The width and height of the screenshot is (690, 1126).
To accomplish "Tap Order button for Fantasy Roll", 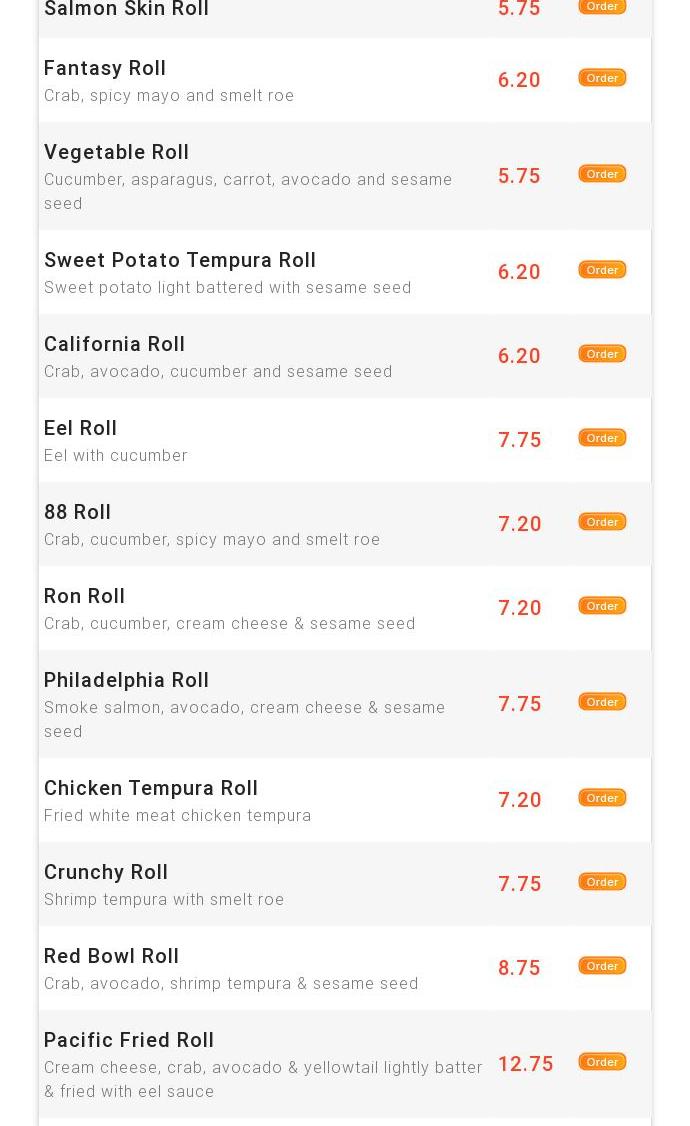I will pos(602,78).
